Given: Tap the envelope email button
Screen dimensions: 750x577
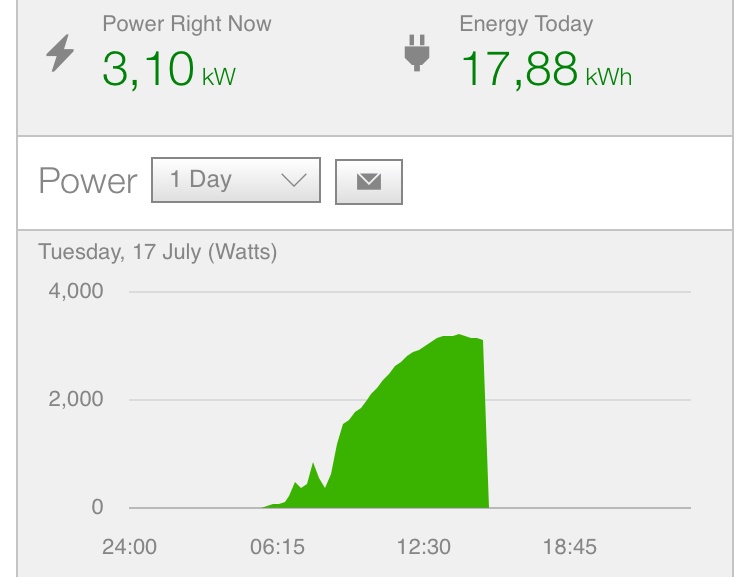Looking at the screenshot, I should tap(369, 181).
